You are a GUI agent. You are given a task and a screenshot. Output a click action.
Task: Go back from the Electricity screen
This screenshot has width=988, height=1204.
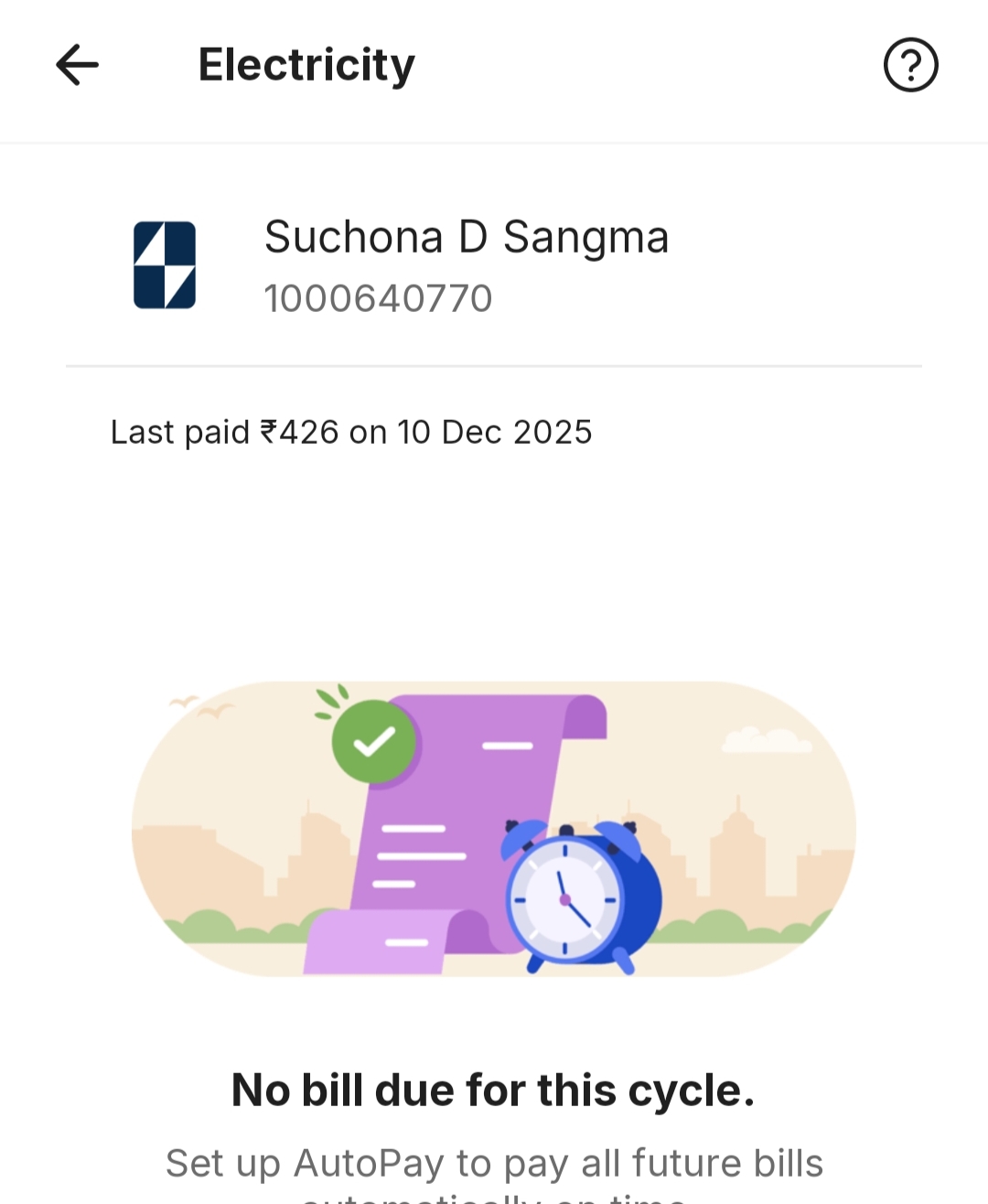77,65
